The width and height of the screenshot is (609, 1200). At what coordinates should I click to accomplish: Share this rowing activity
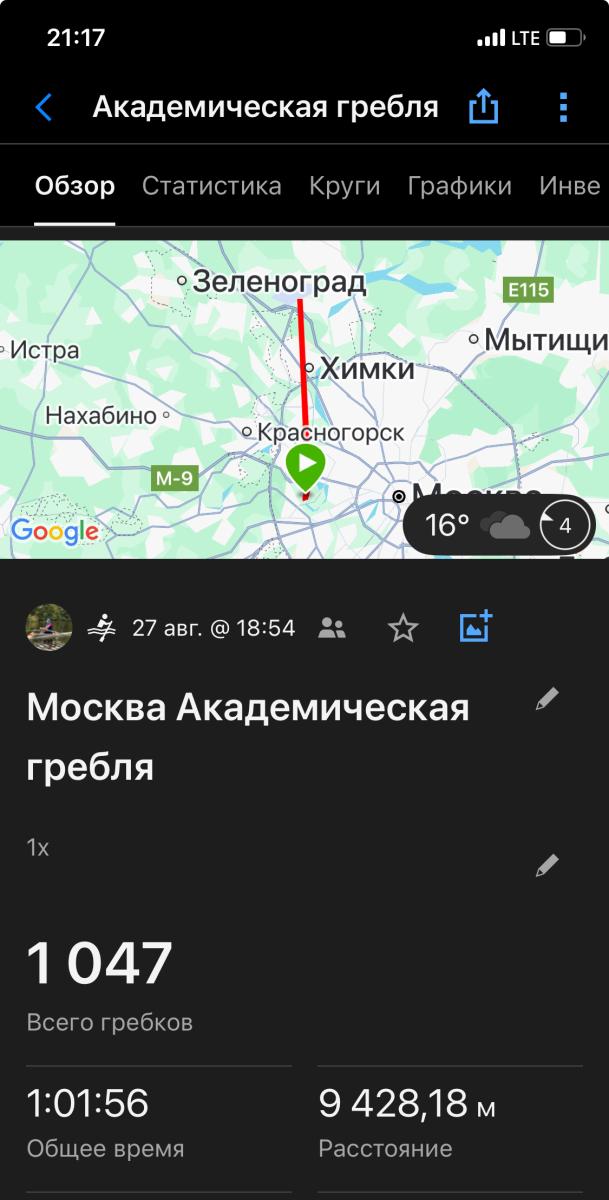pyautogui.click(x=483, y=107)
